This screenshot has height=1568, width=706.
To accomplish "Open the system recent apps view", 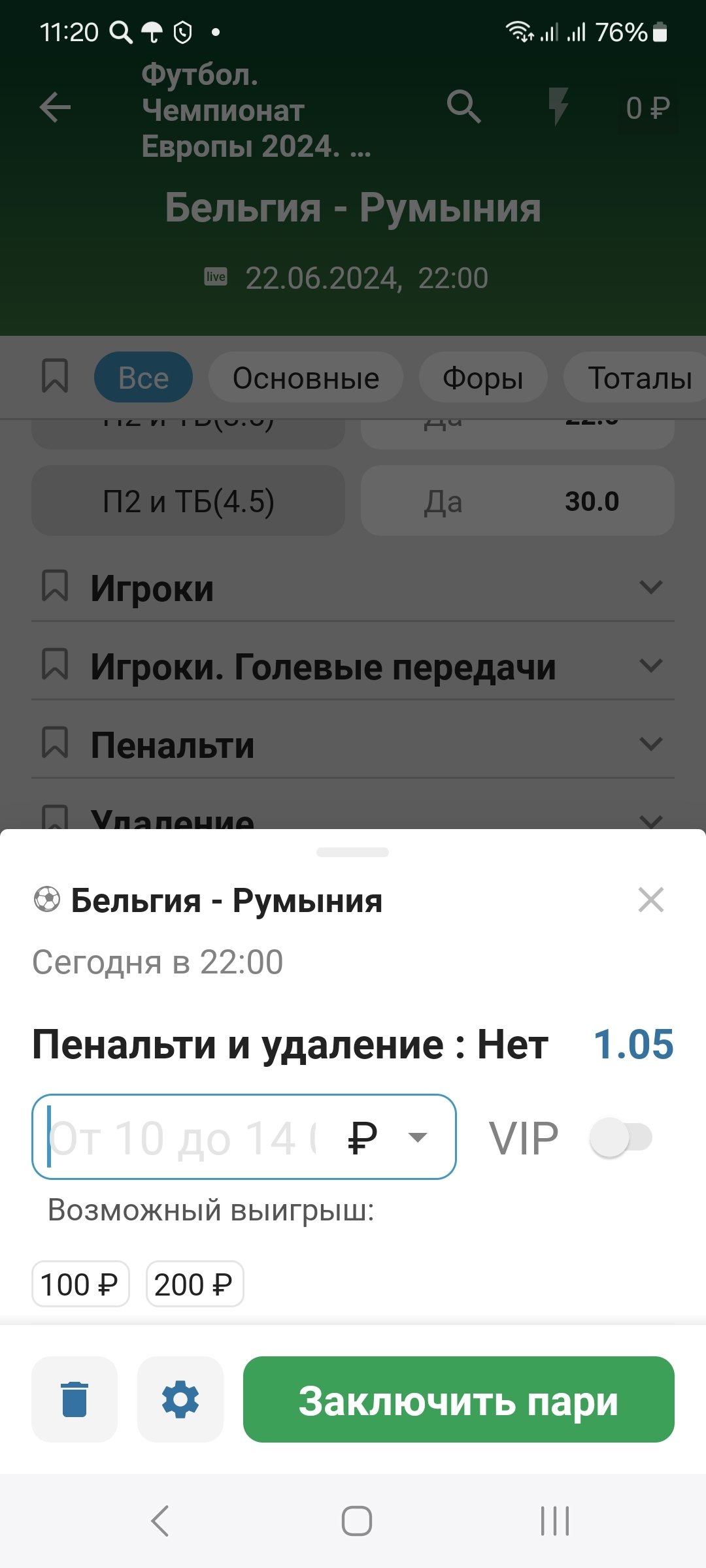I will pyautogui.click(x=554, y=1520).
